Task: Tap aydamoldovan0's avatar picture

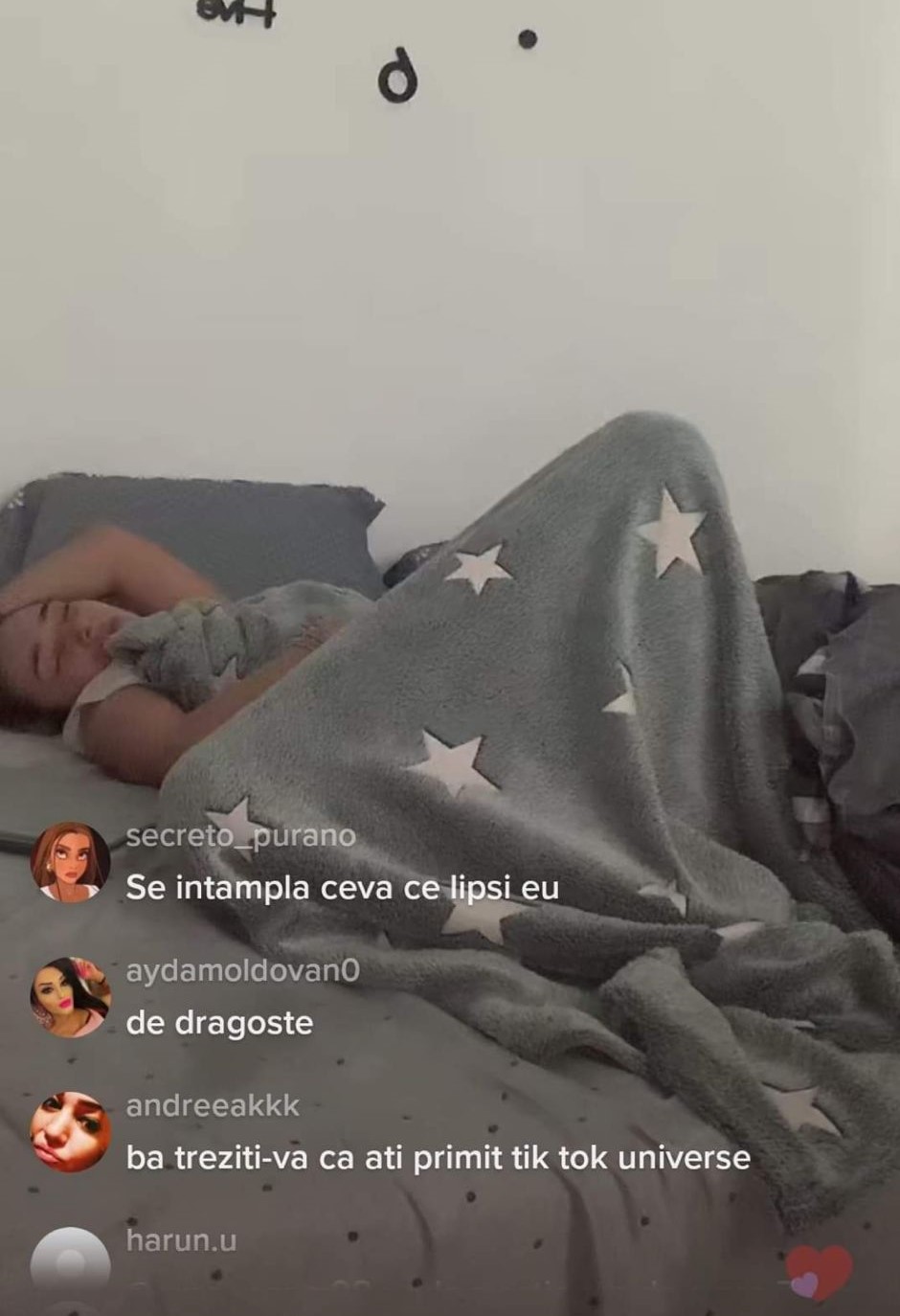Action: pos(70,997)
